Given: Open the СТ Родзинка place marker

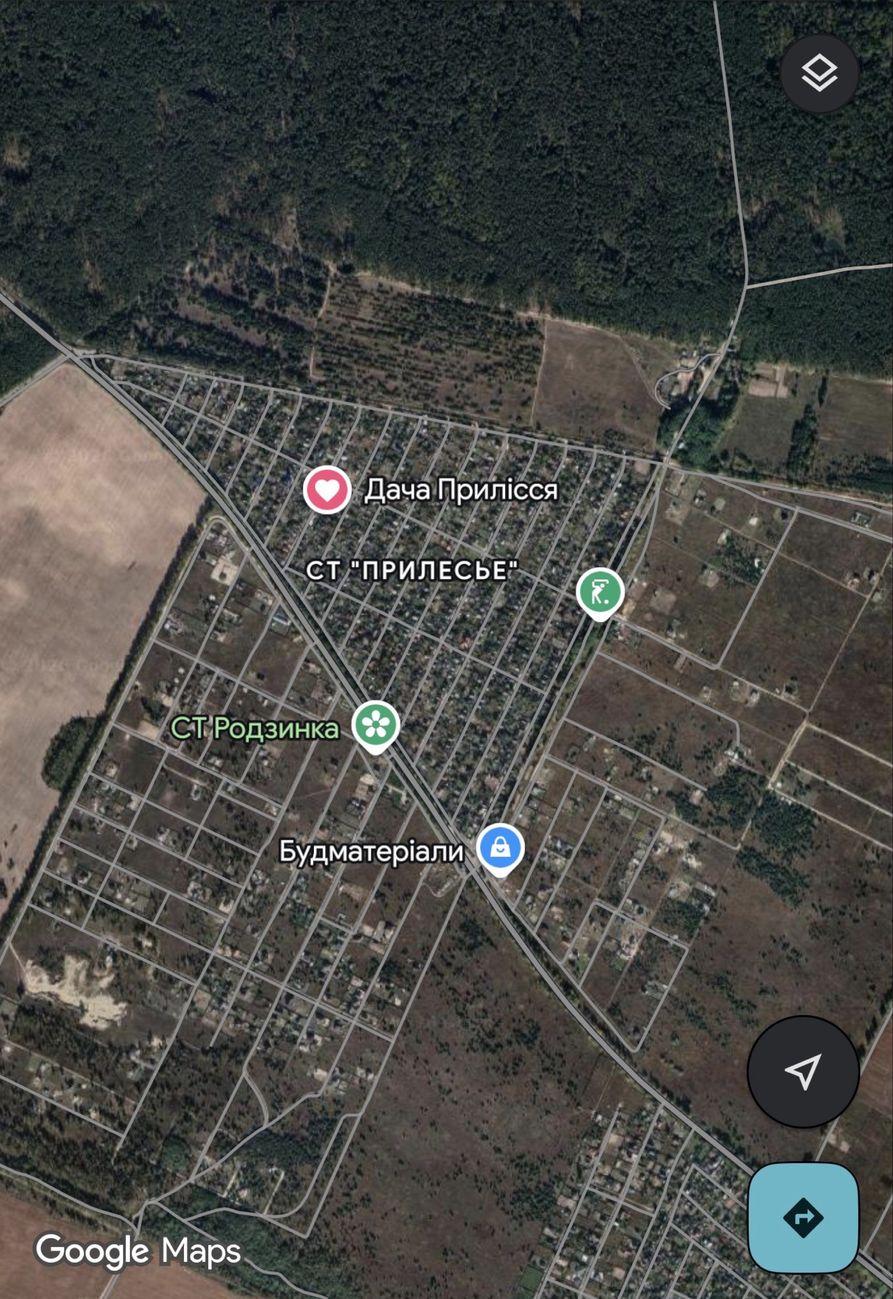Looking at the screenshot, I should pos(375,724).
